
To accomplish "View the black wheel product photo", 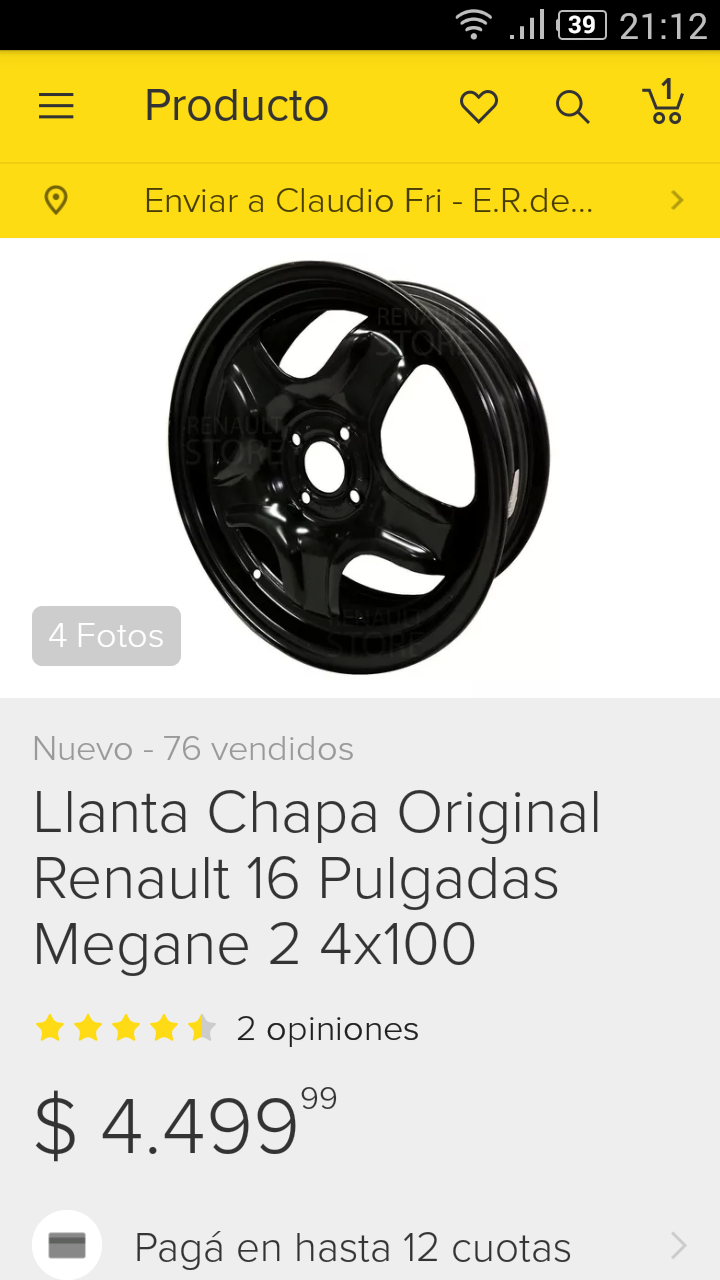I will click(x=360, y=467).
